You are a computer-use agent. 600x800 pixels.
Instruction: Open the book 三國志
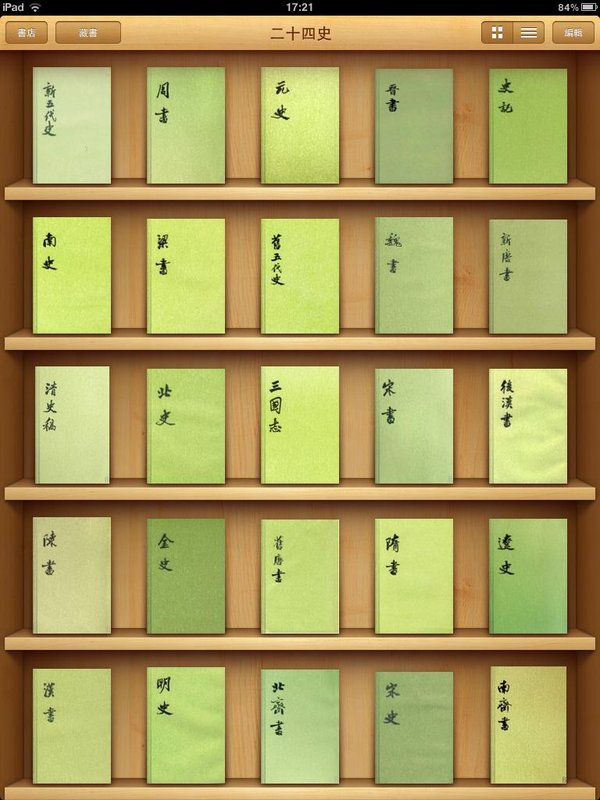click(300, 425)
